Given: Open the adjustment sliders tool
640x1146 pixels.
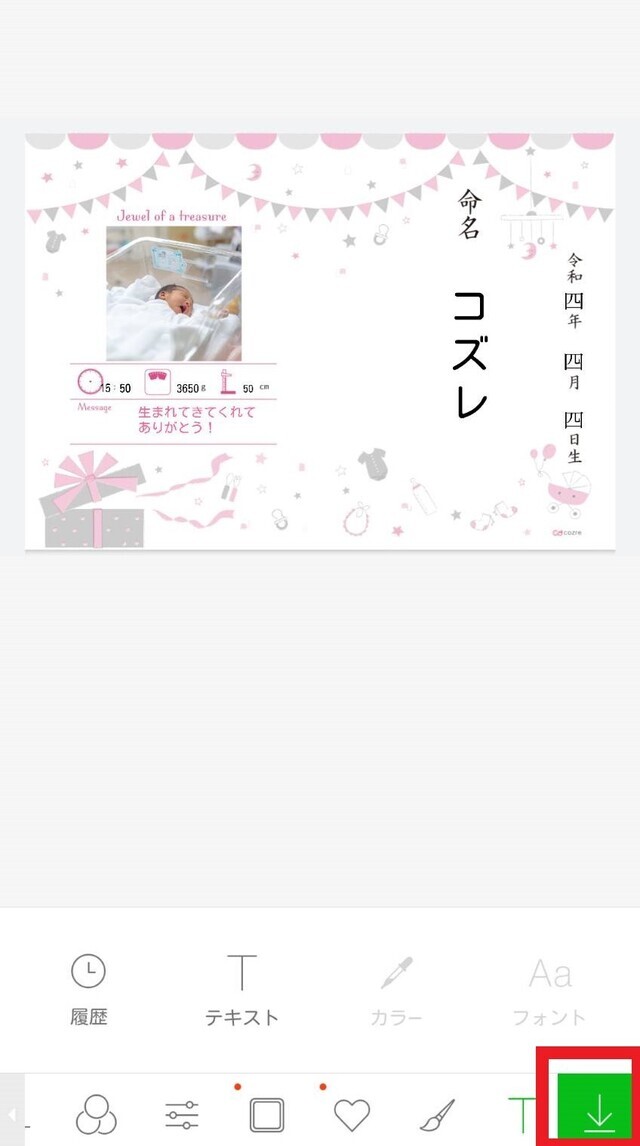Looking at the screenshot, I should (182, 1113).
